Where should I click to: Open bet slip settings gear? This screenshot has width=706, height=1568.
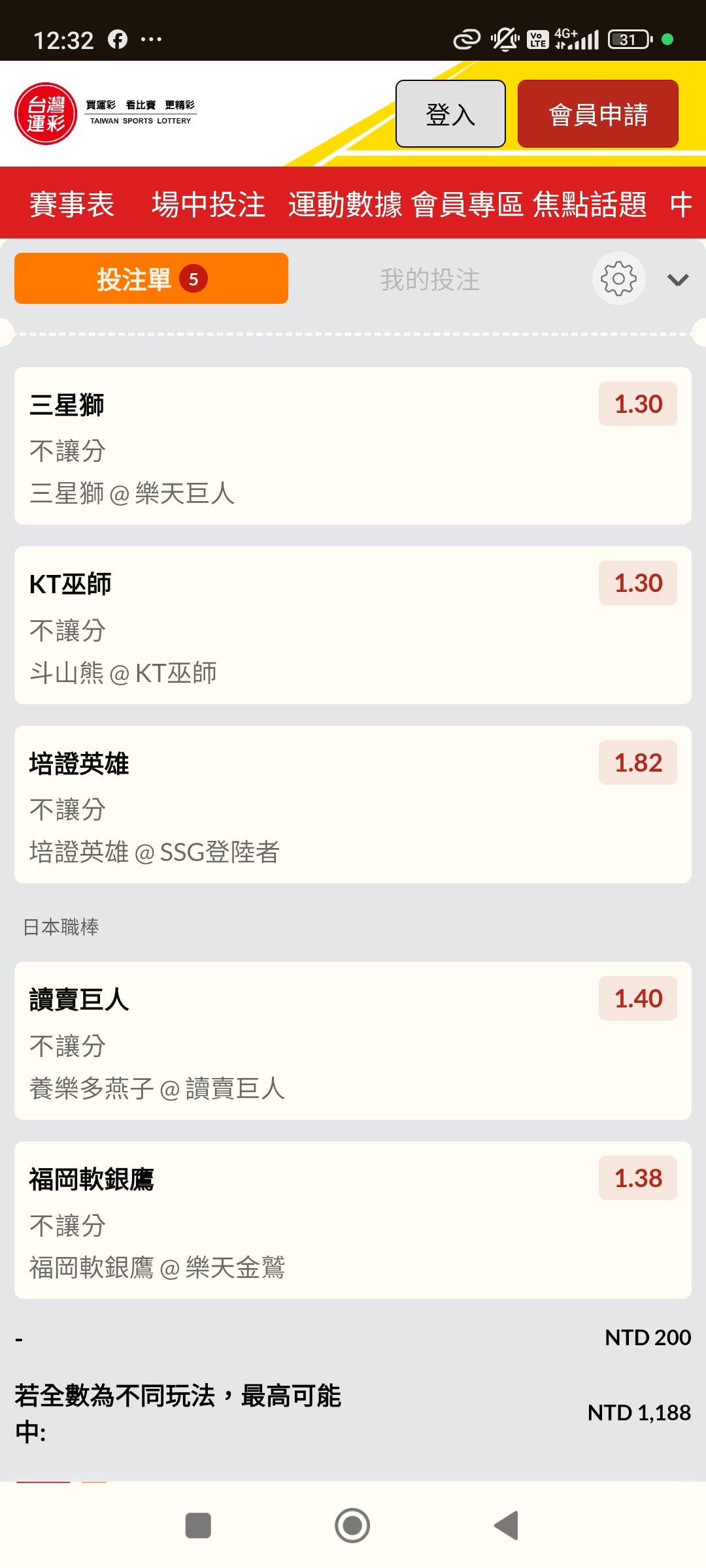[618, 279]
